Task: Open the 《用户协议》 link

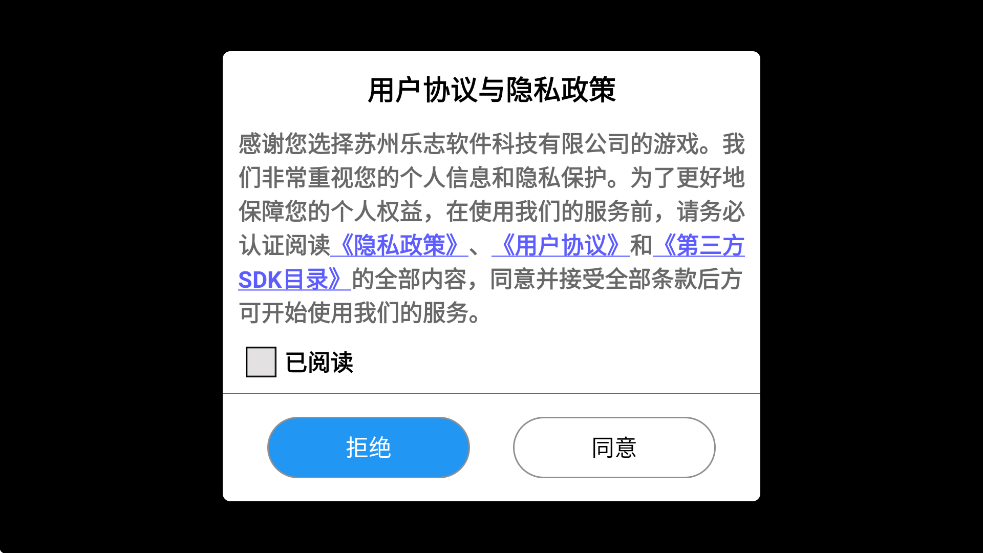Action: [560, 246]
